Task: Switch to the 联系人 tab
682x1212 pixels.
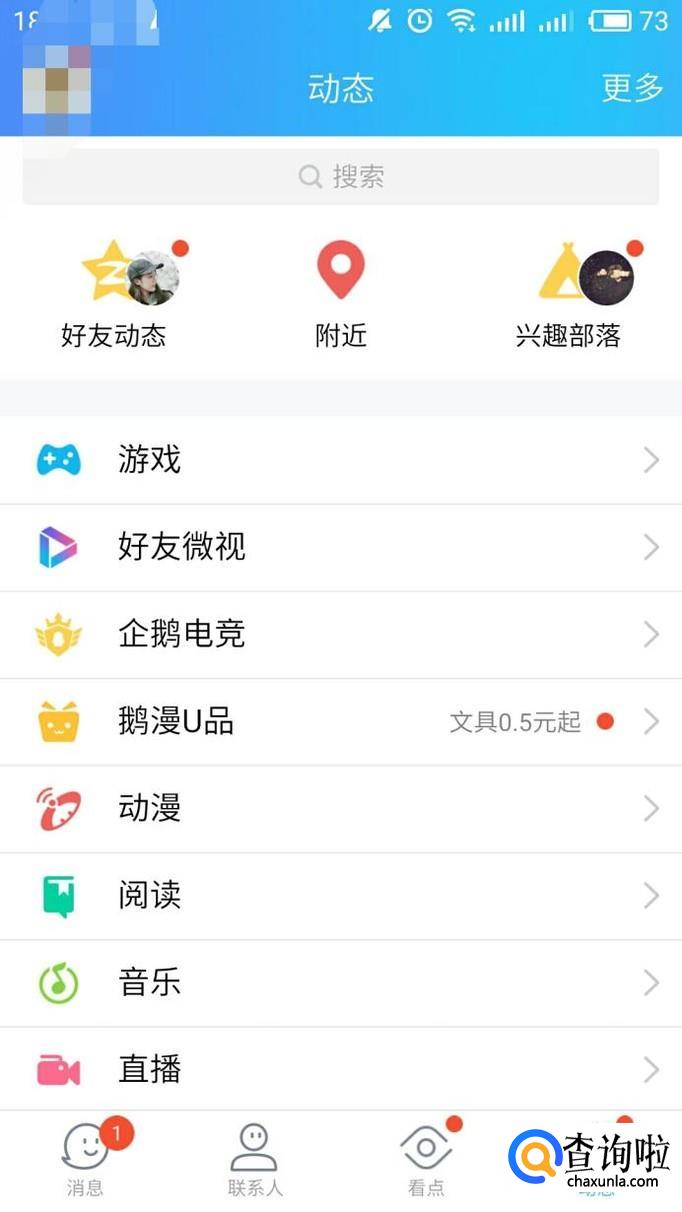Action: tap(255, 1160)
